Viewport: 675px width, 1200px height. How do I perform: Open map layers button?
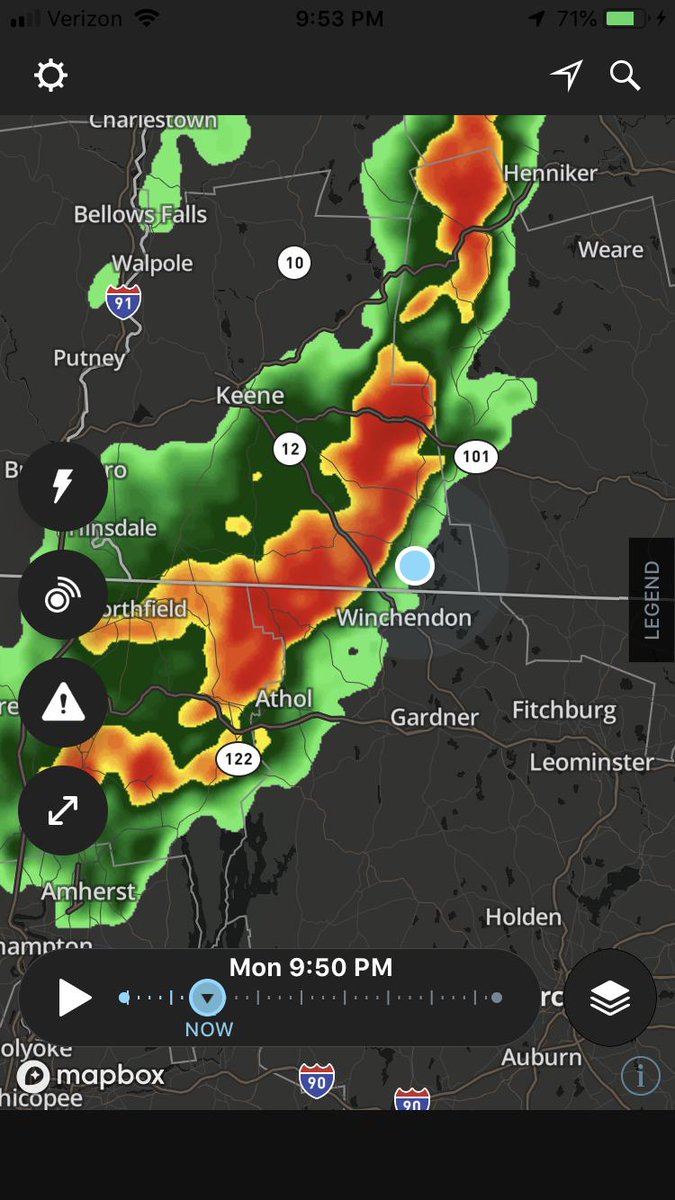point(609,997)
